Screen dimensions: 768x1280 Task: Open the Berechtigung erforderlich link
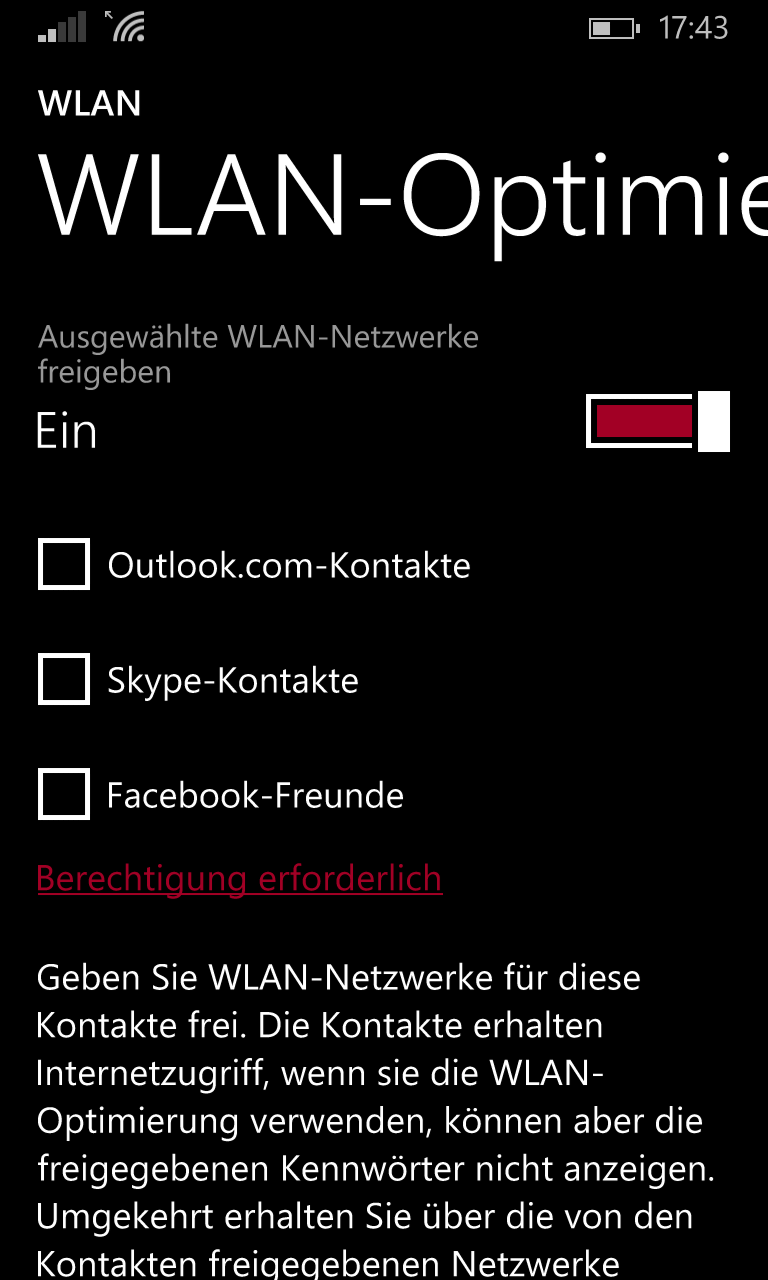click(x=239, y=879)
